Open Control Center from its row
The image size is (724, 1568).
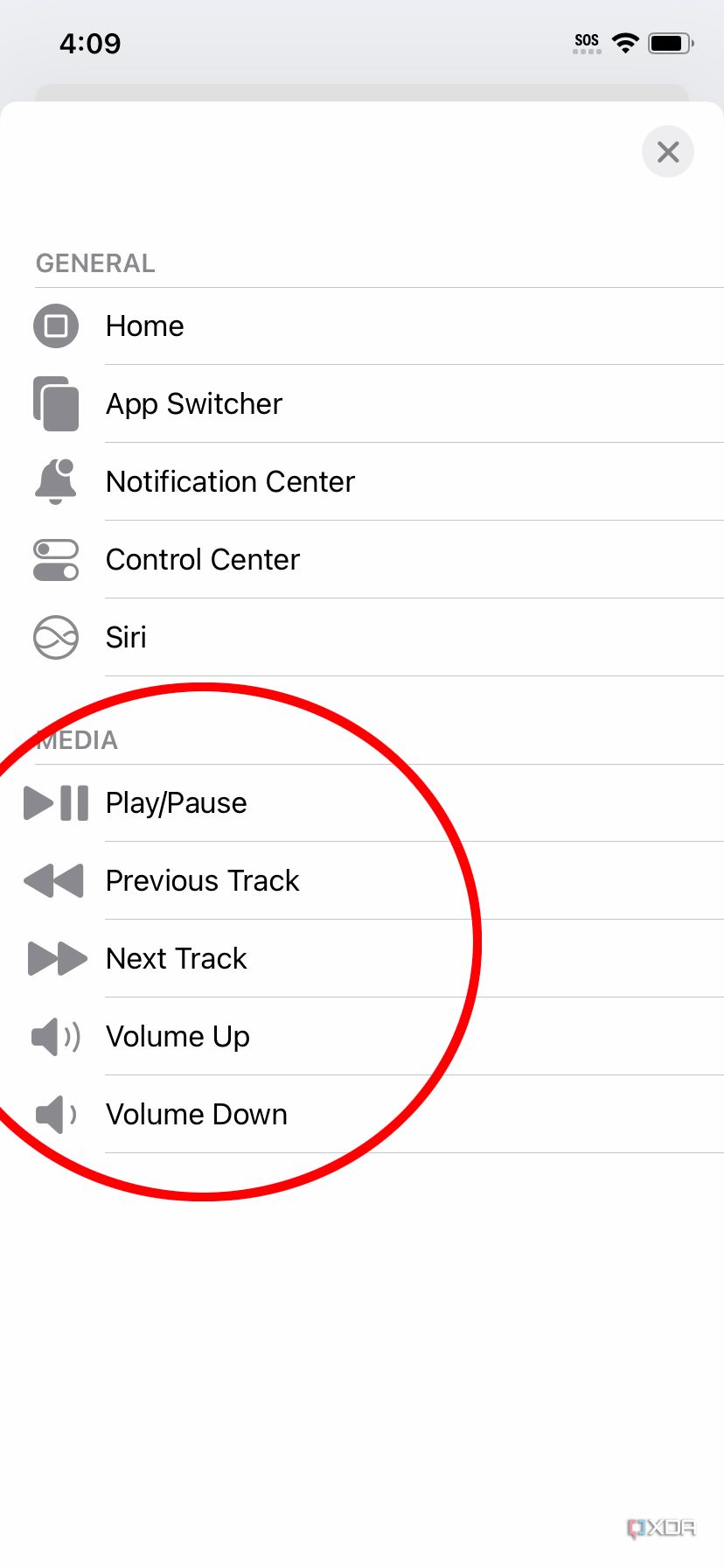[x=262, y=559]
